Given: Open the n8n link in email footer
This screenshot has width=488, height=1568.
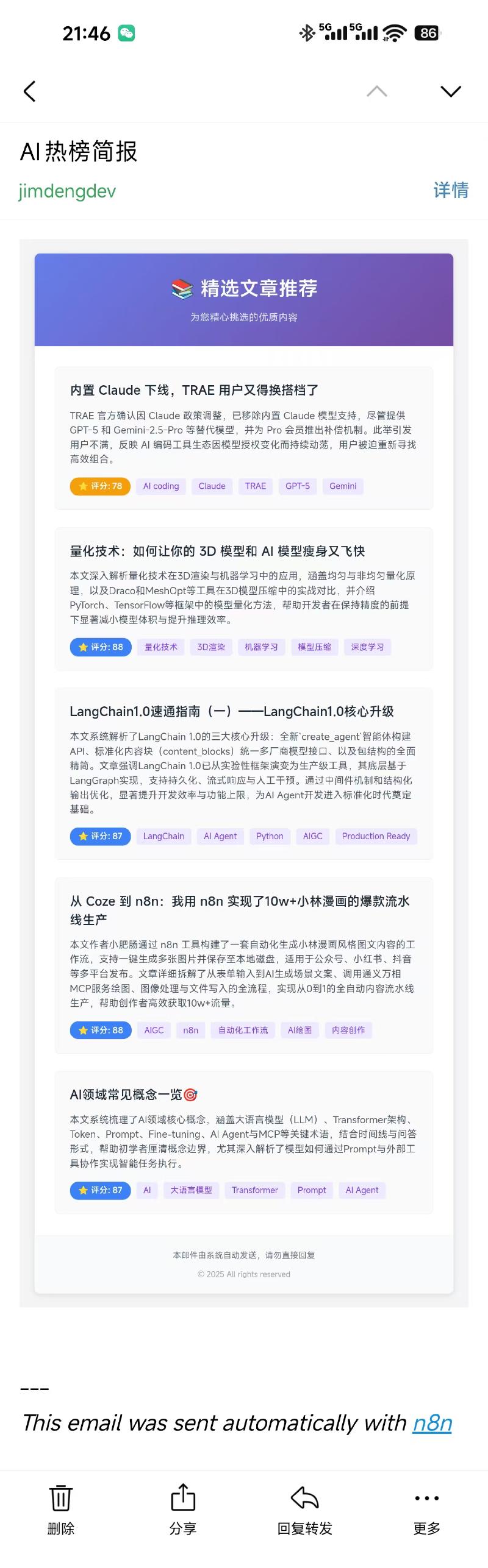Looking at the screenshot, I should (x=432, y=1423).
